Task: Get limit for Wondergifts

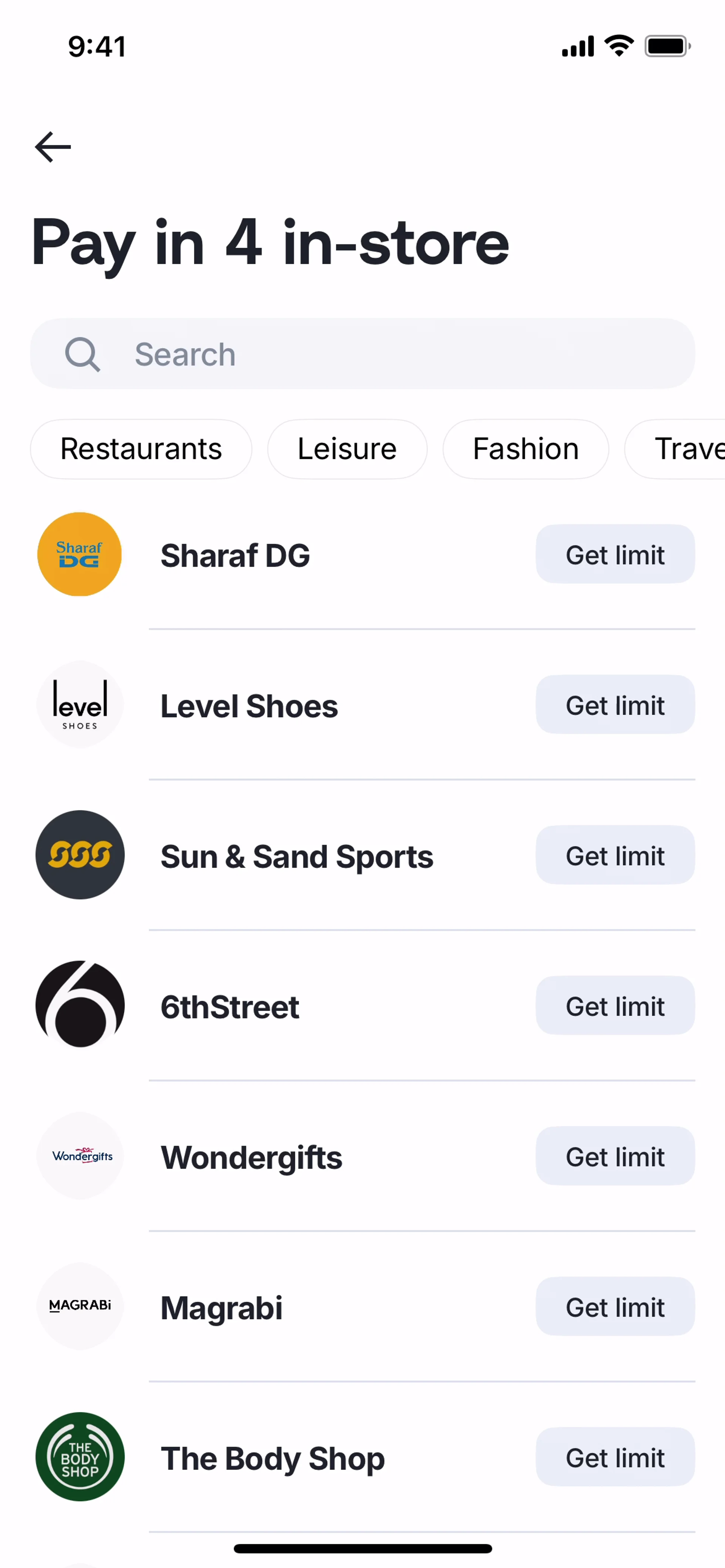Action: tap(615, 1156)
